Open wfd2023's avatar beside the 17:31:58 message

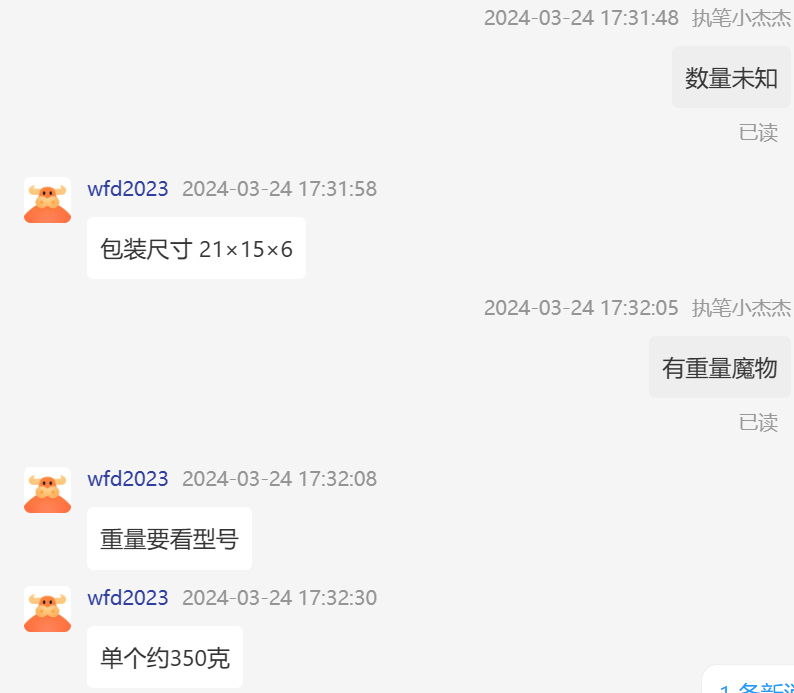click(47, 201)
